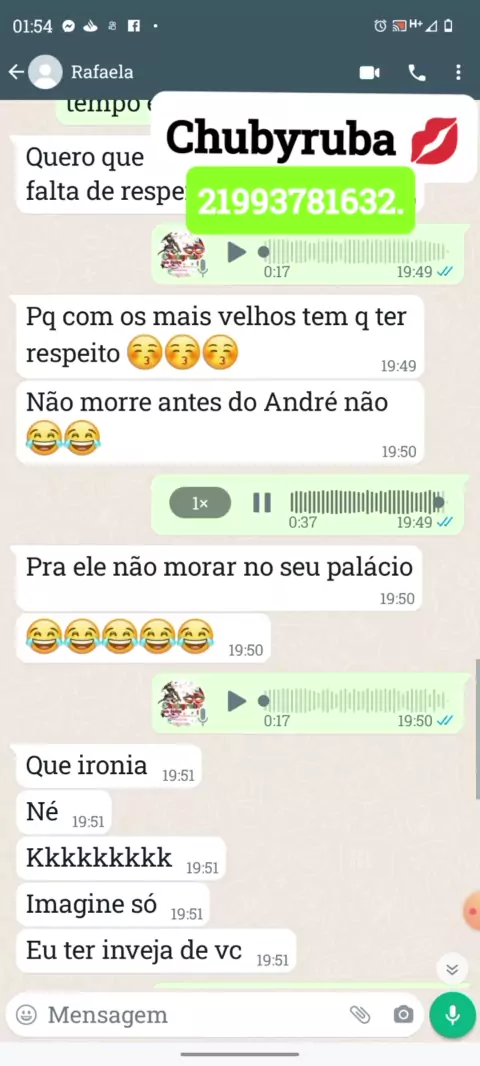Start a voice call with Rafaela

416,73
